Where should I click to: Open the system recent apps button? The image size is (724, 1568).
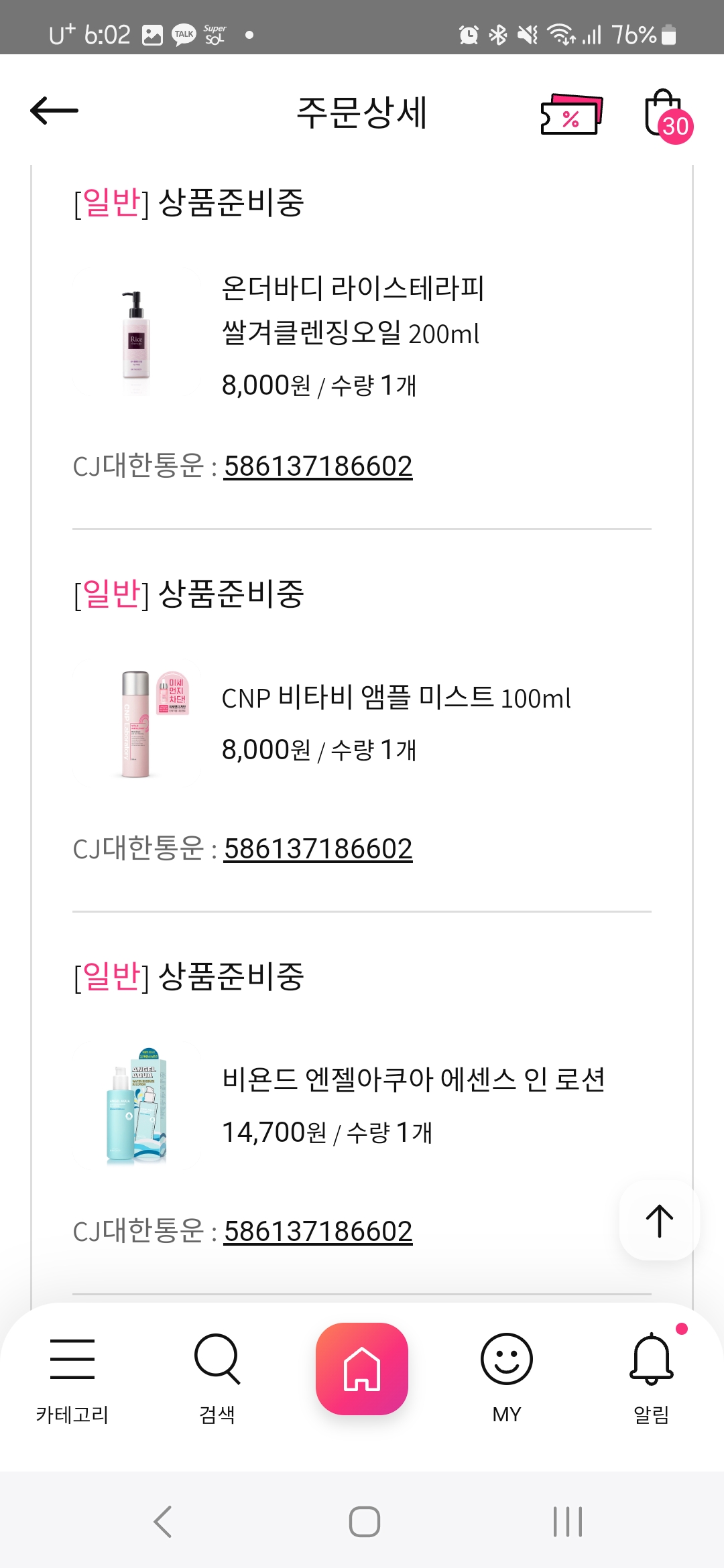coord(567,1521)
